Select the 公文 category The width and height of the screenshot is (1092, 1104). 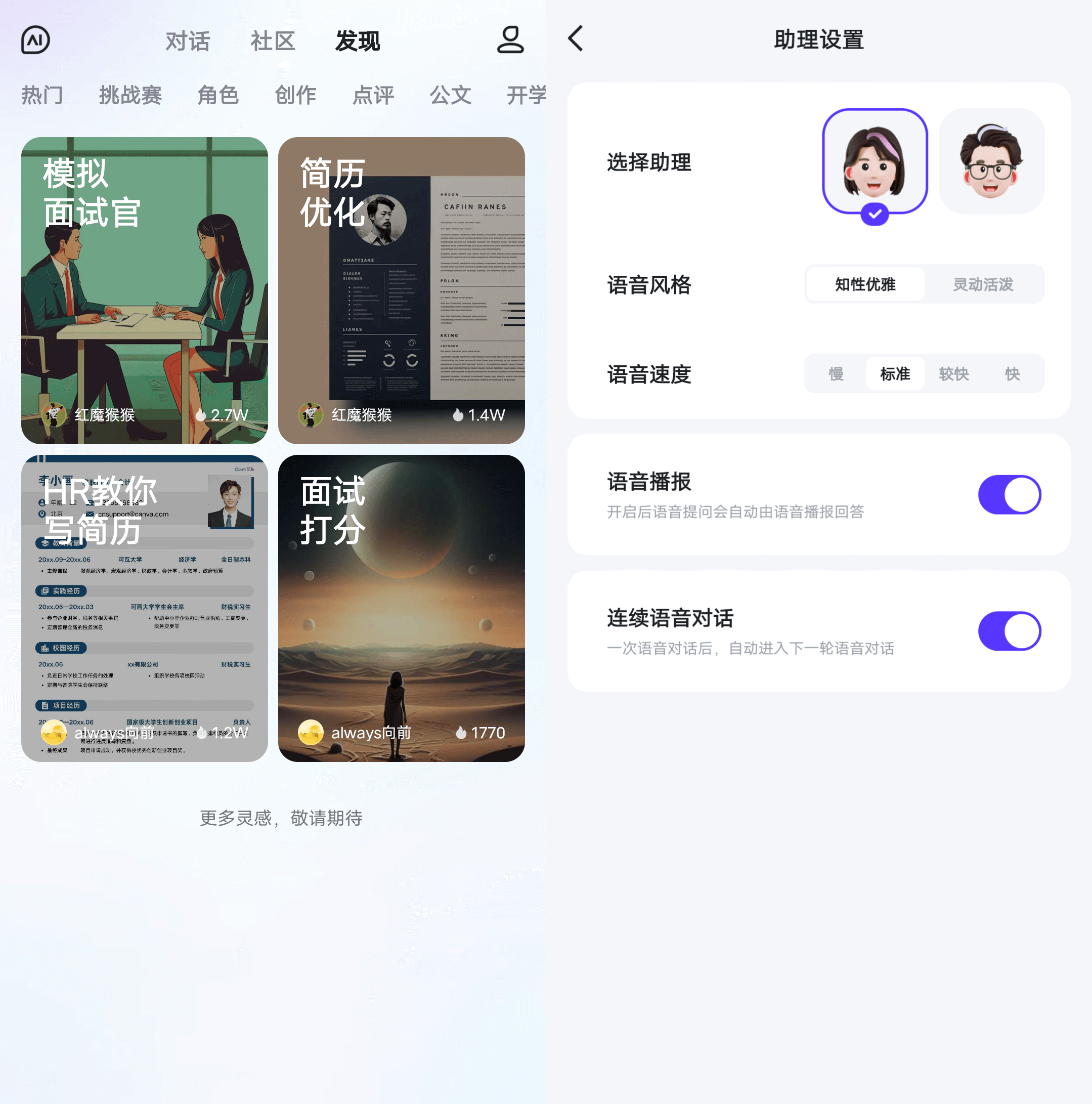pyautogui.click(x=451, y=95)
